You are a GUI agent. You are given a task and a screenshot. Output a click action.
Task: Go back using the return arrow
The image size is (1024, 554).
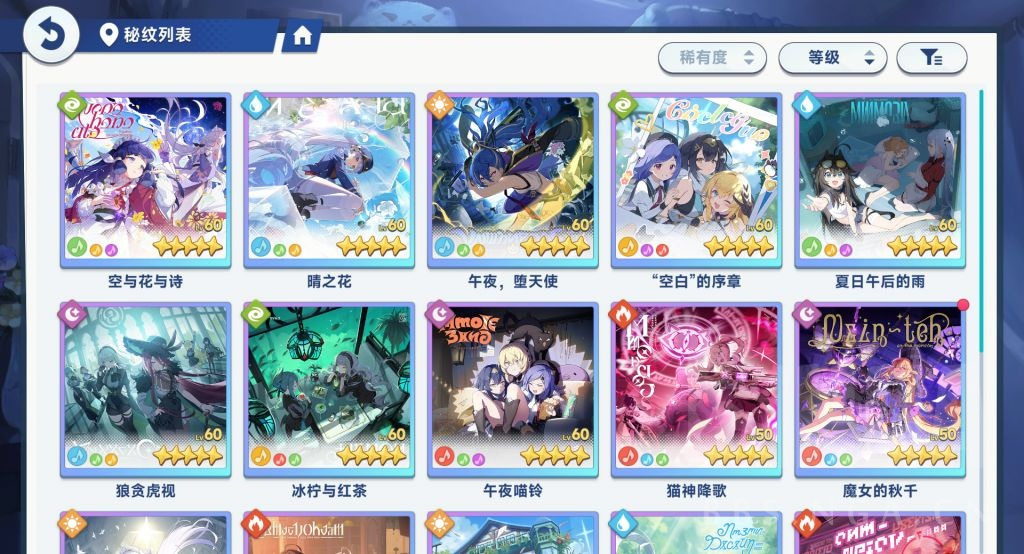pyautogui.click(x=50, y=35)
